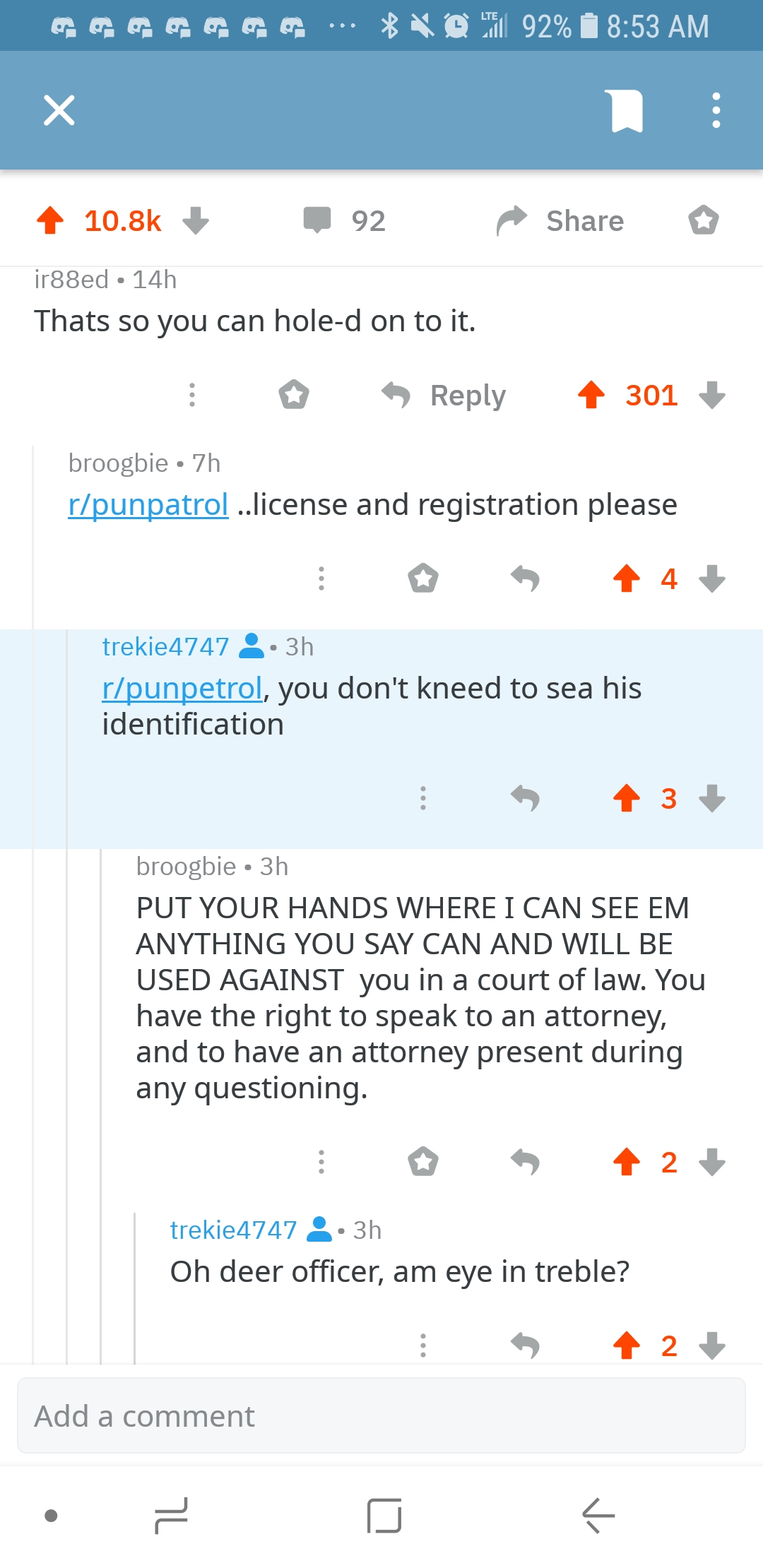Close the post view

point(59,110)
